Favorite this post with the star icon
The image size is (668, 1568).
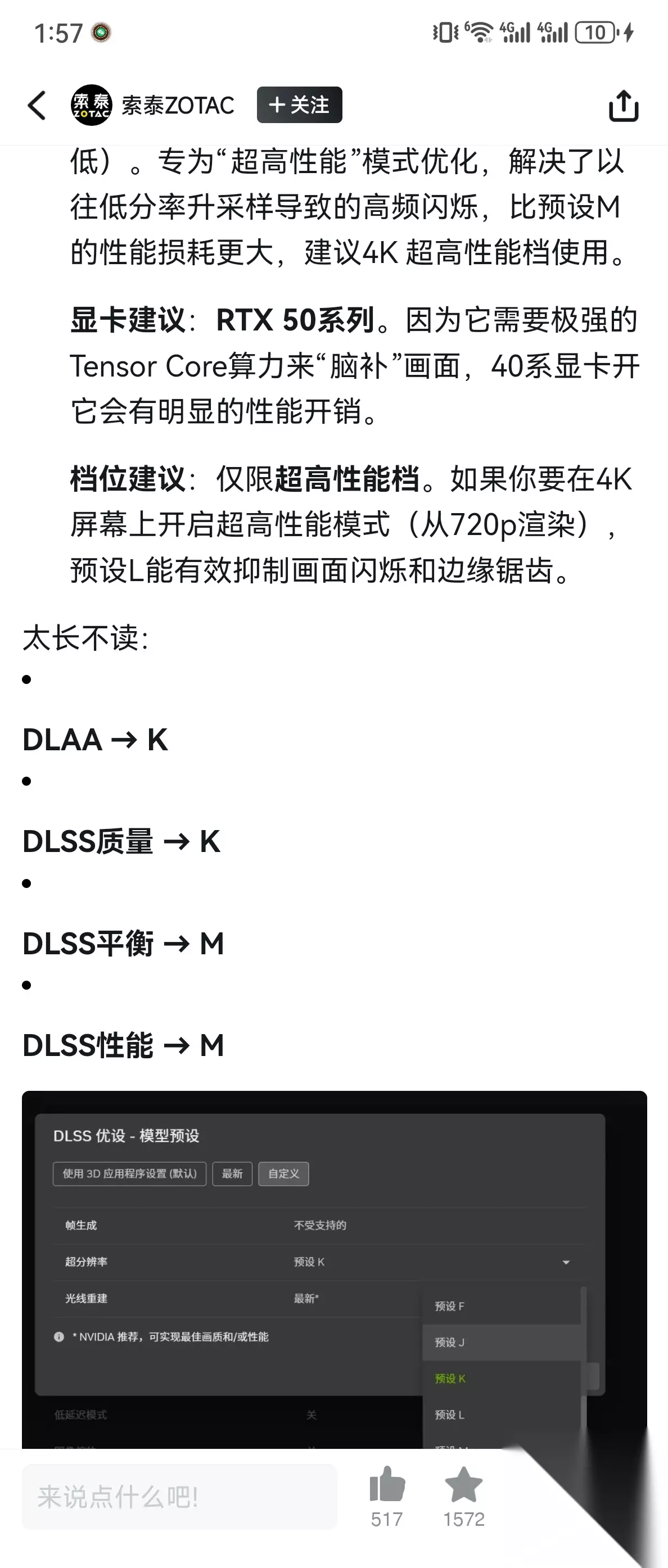tap(463, 1485)
